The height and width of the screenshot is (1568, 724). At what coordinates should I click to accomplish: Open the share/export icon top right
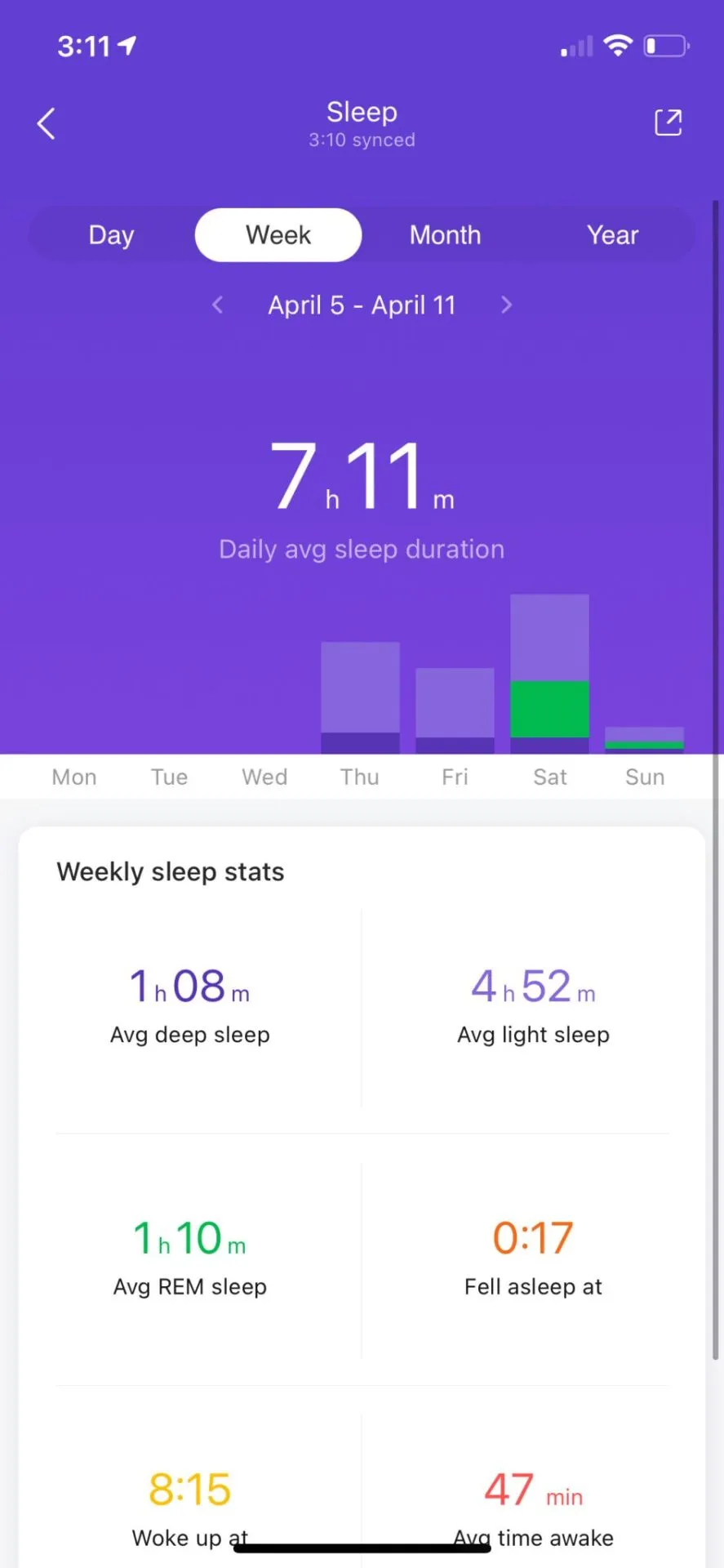pyautogui.click(x=668, y=122)
